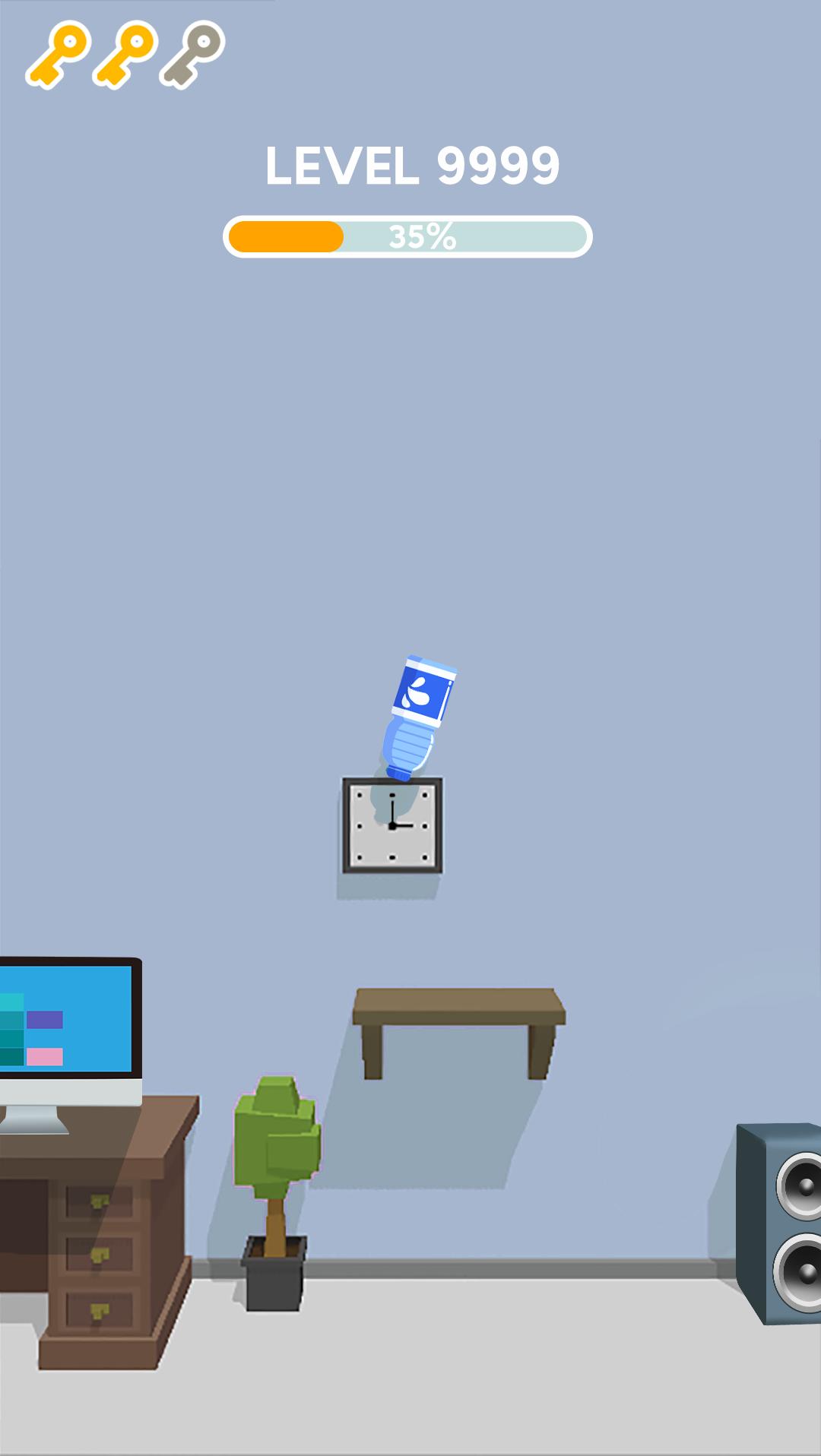Tap the water bottle to flip it
This screenshot has height=1456, width=821.
coord(417,717)
